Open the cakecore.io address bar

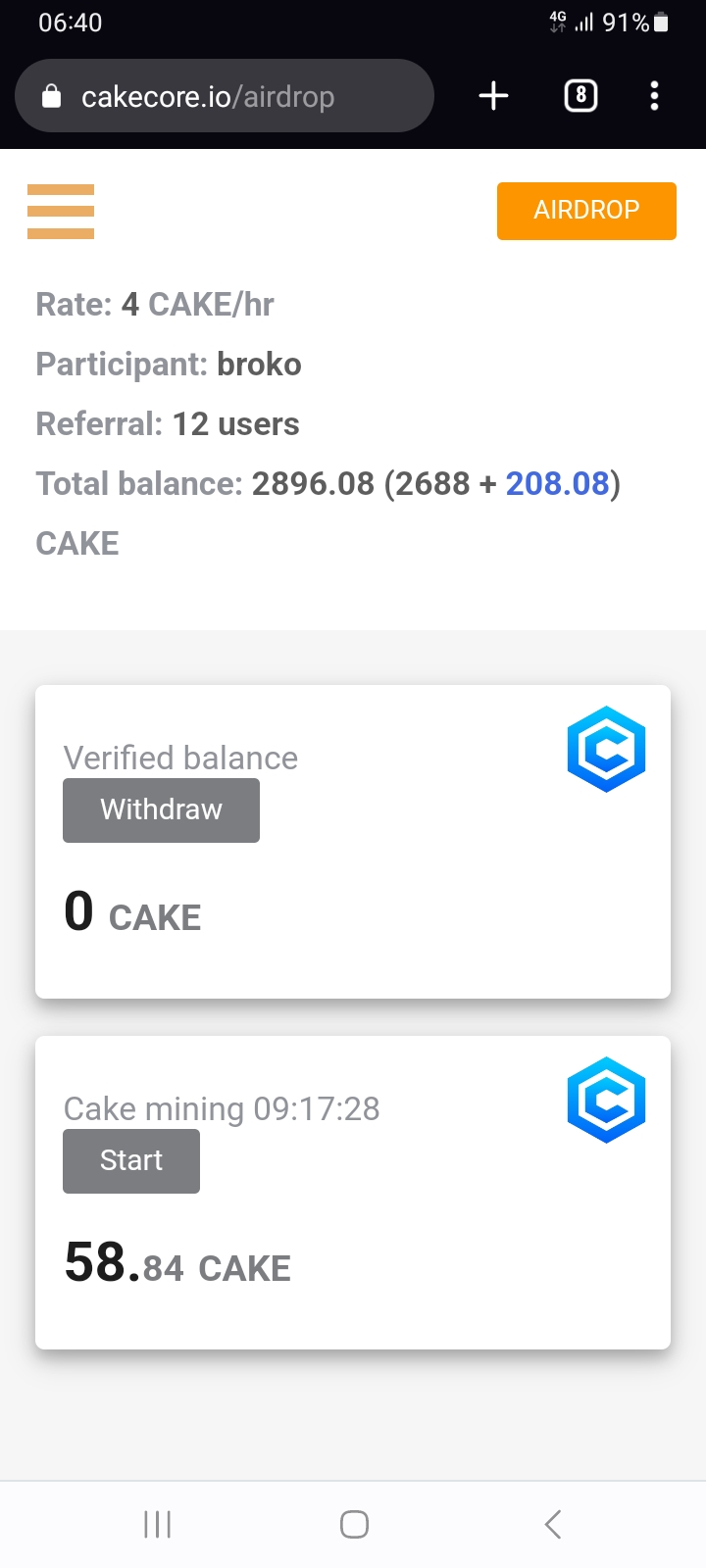pos(225,96)
